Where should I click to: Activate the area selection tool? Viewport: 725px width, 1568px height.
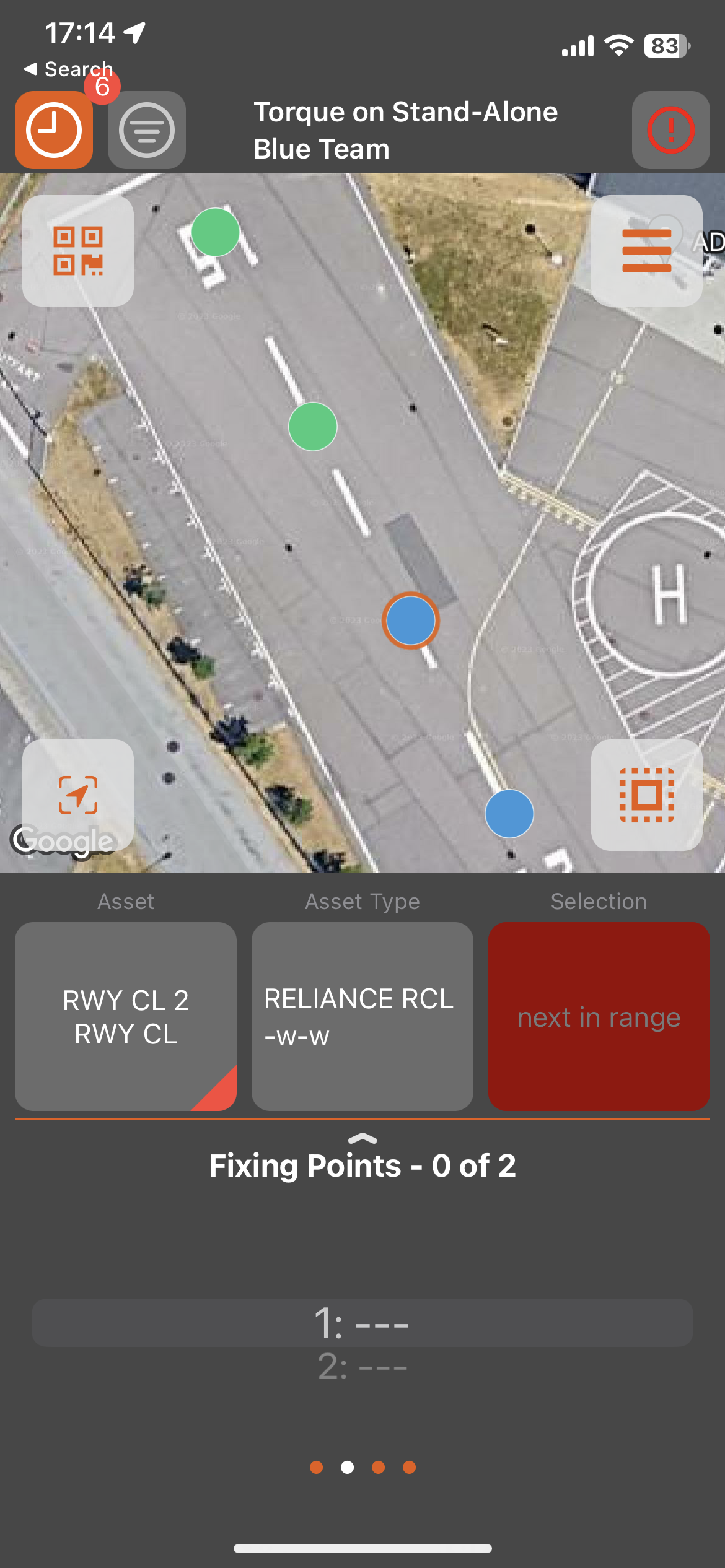coord(646,795)
